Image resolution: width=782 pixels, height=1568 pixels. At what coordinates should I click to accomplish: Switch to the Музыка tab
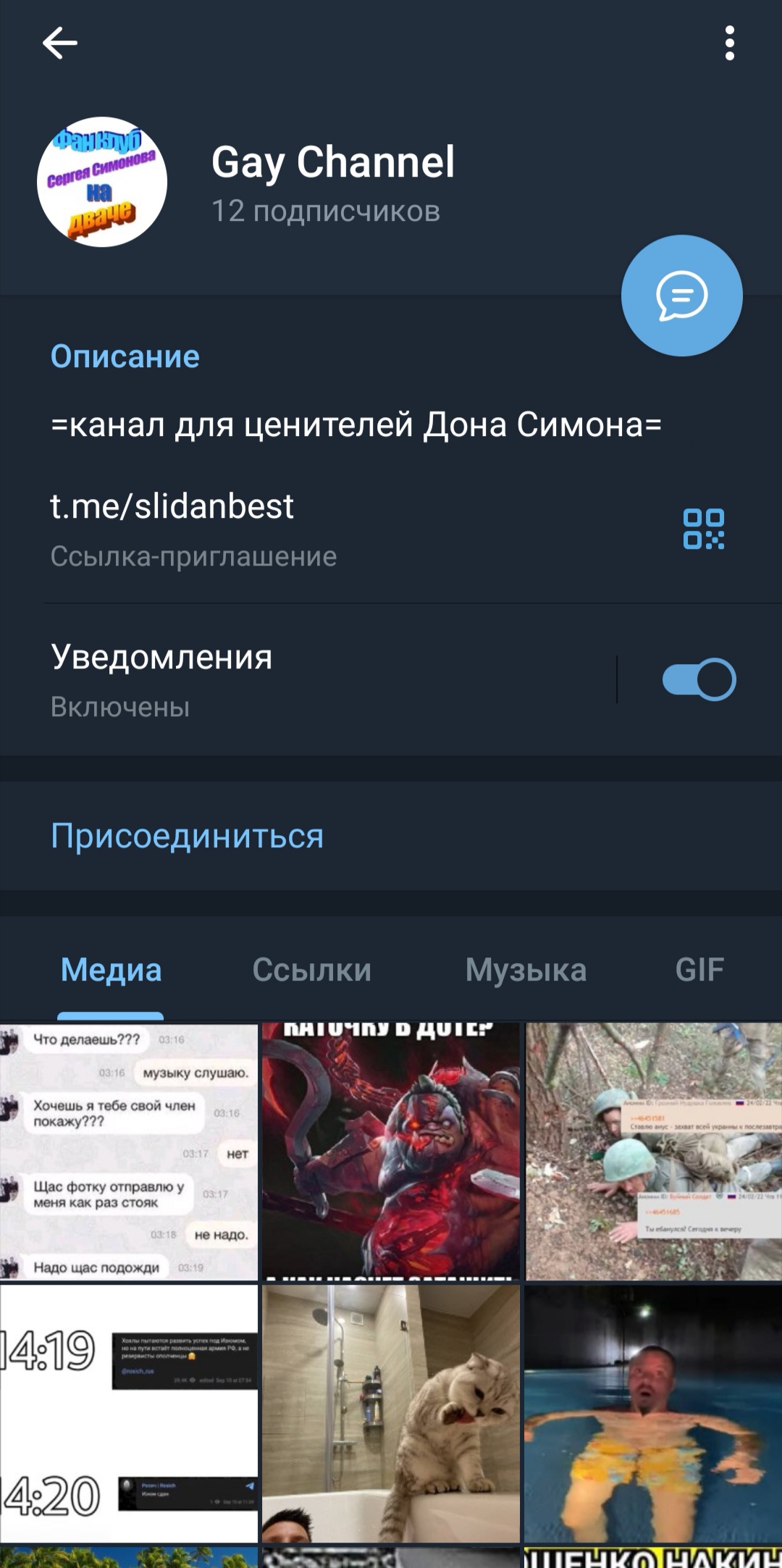(x=526, y=970)
